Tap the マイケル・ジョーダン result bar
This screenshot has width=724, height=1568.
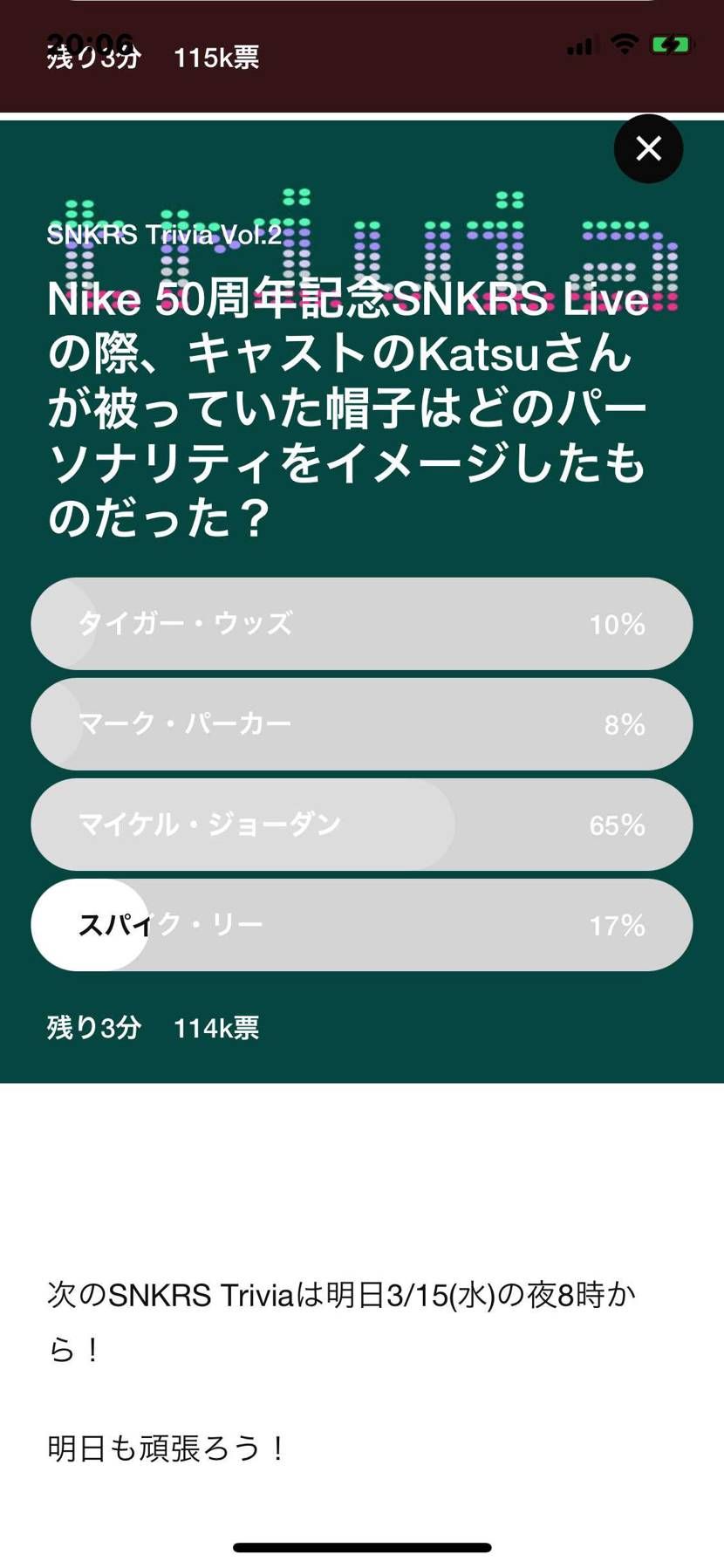click(362, 824)
